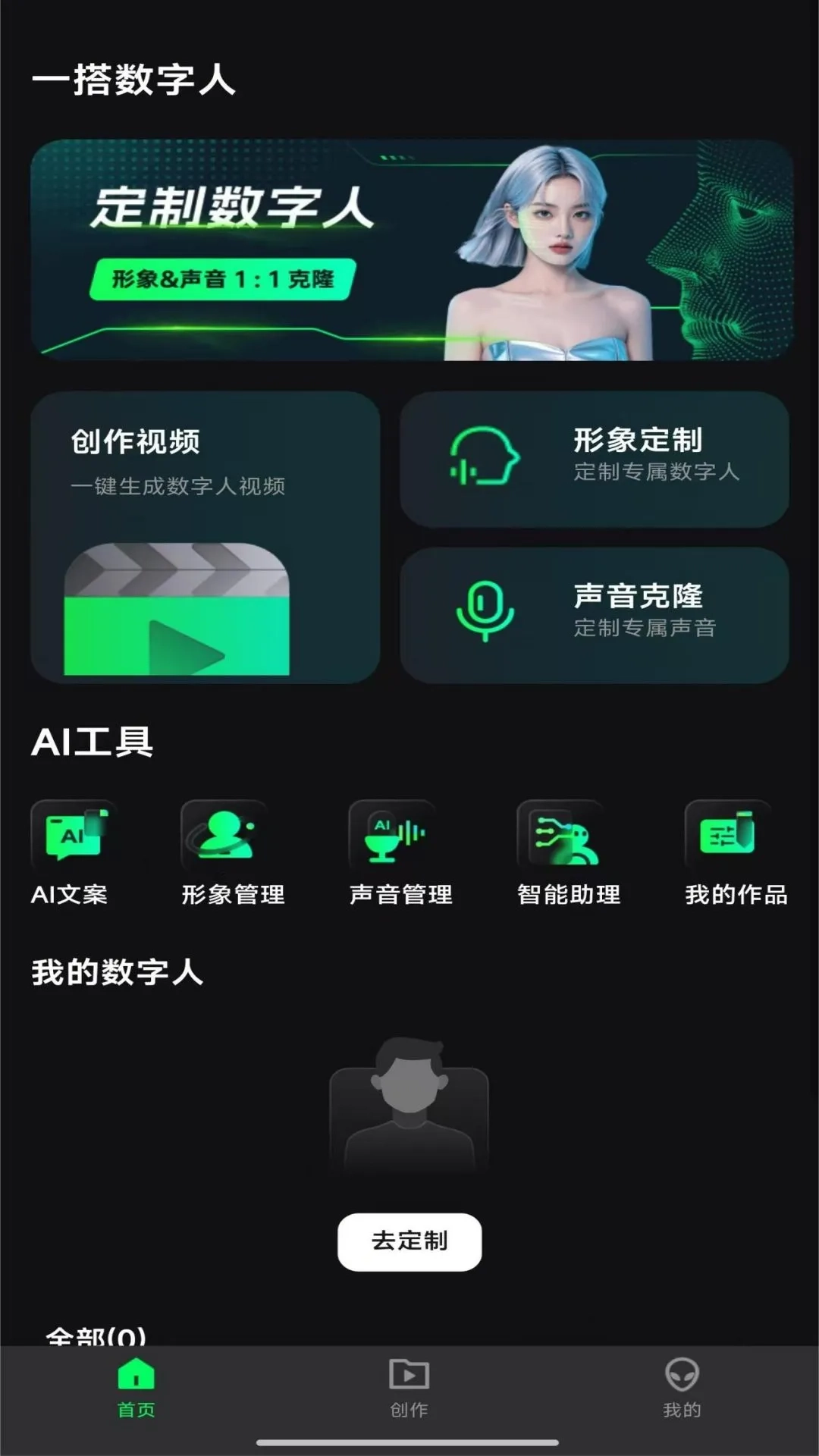
Task: View 我的作品
Action: (x=735, y=852)
